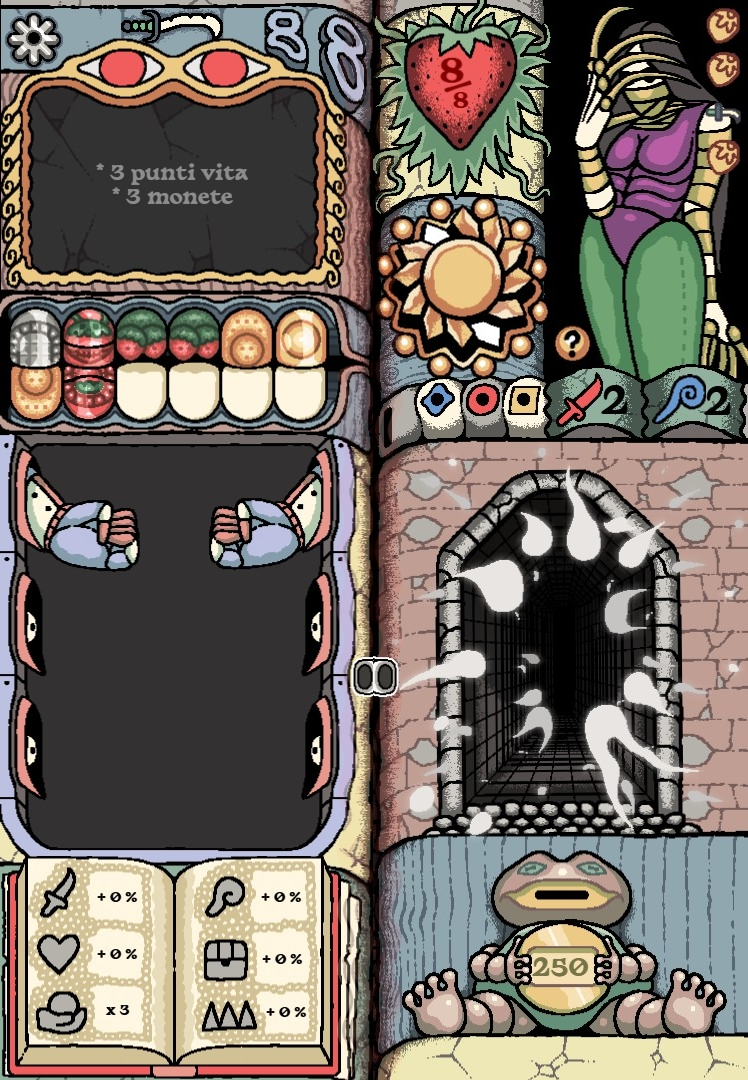
Task: Open the settings gear menu
Action: 33,38
